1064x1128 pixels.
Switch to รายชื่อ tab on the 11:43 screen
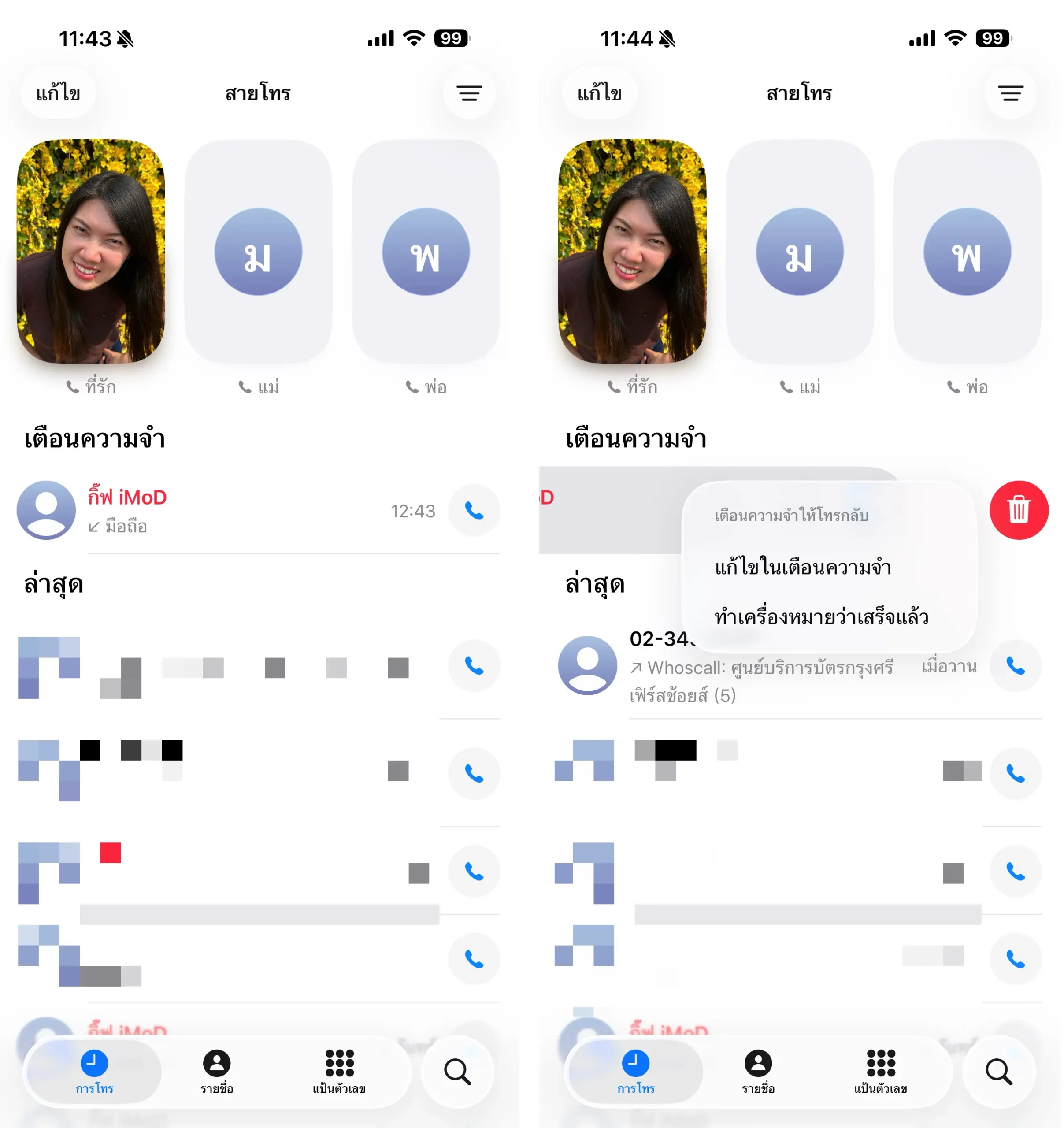click(x=217, y=1071)
